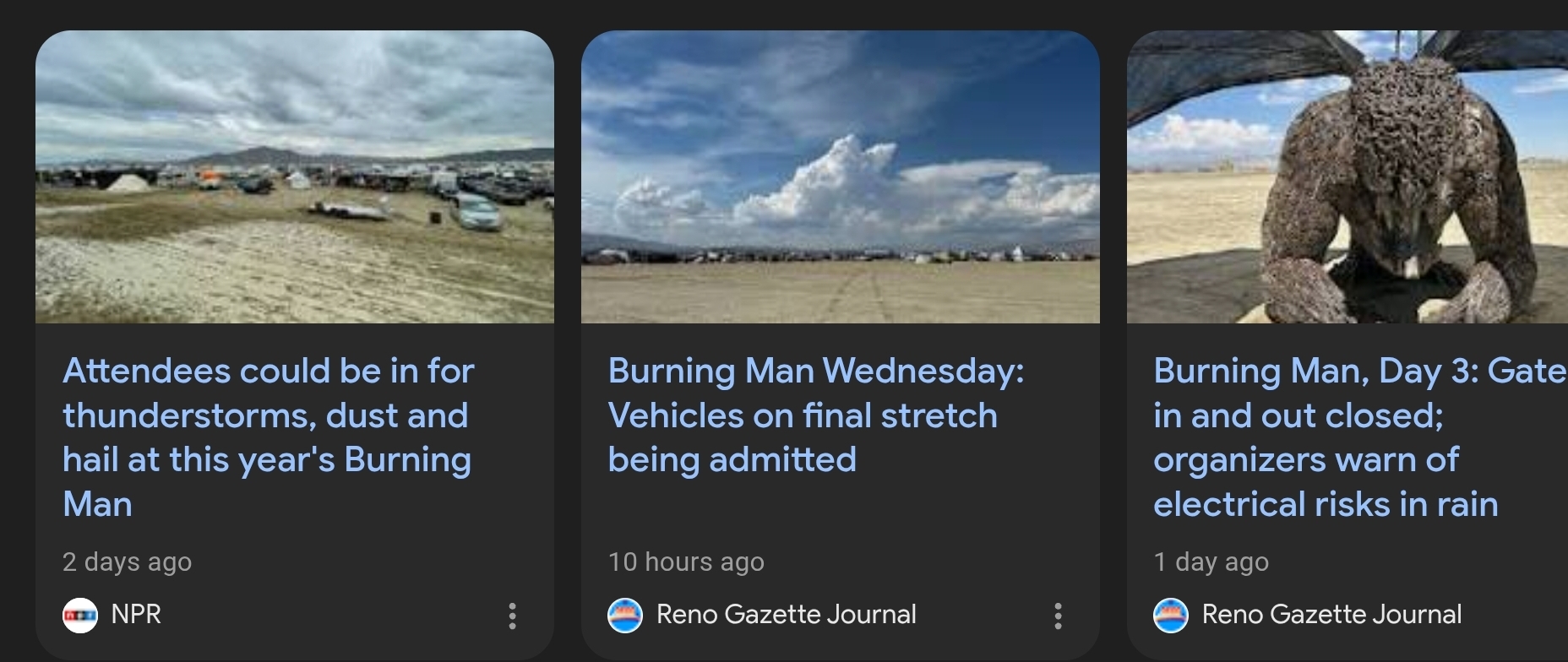Open NPR article about thunderstorms at Burning Man
Viewport: 1568px width, 662px height.
pyautogui.click(x=269, y=437)
